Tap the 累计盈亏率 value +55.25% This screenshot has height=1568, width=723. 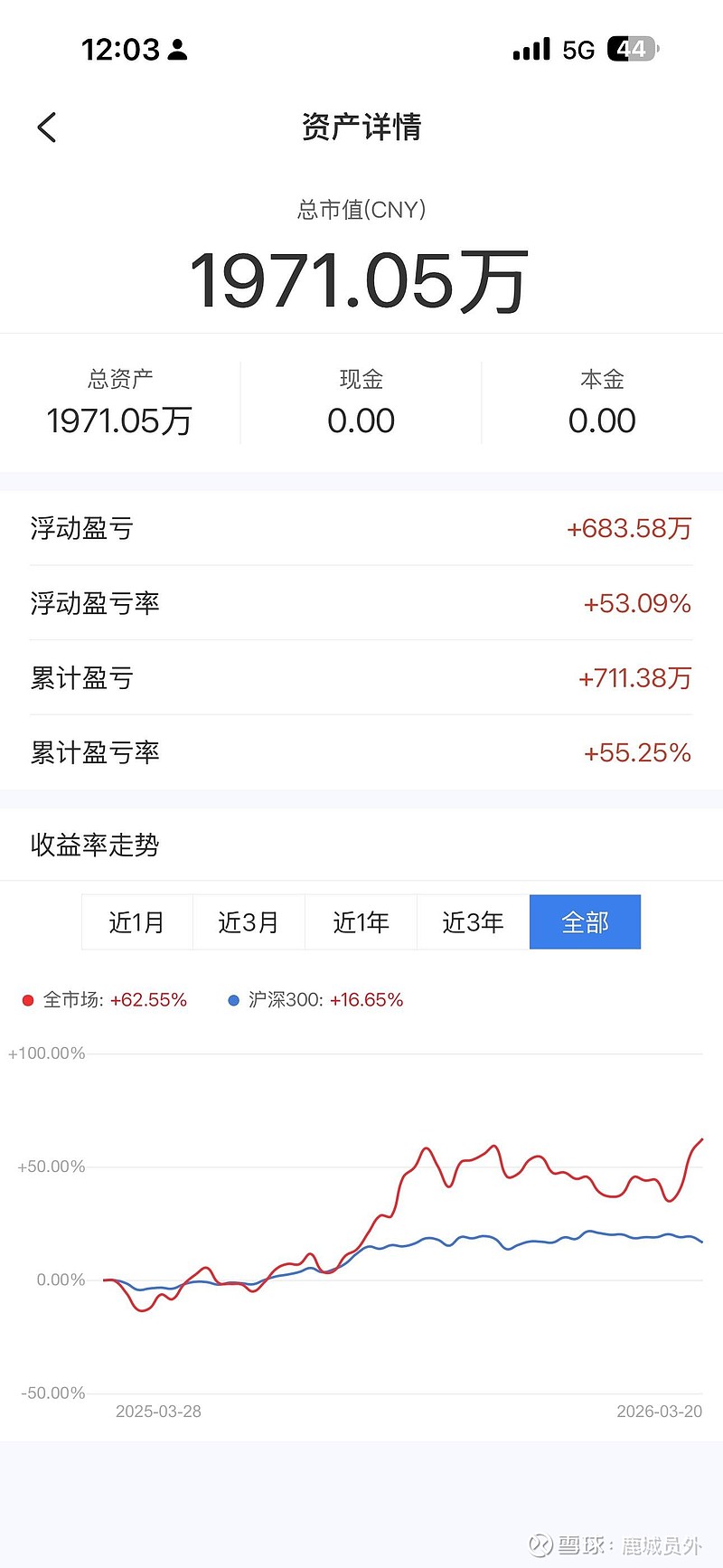tap(635, 752)
